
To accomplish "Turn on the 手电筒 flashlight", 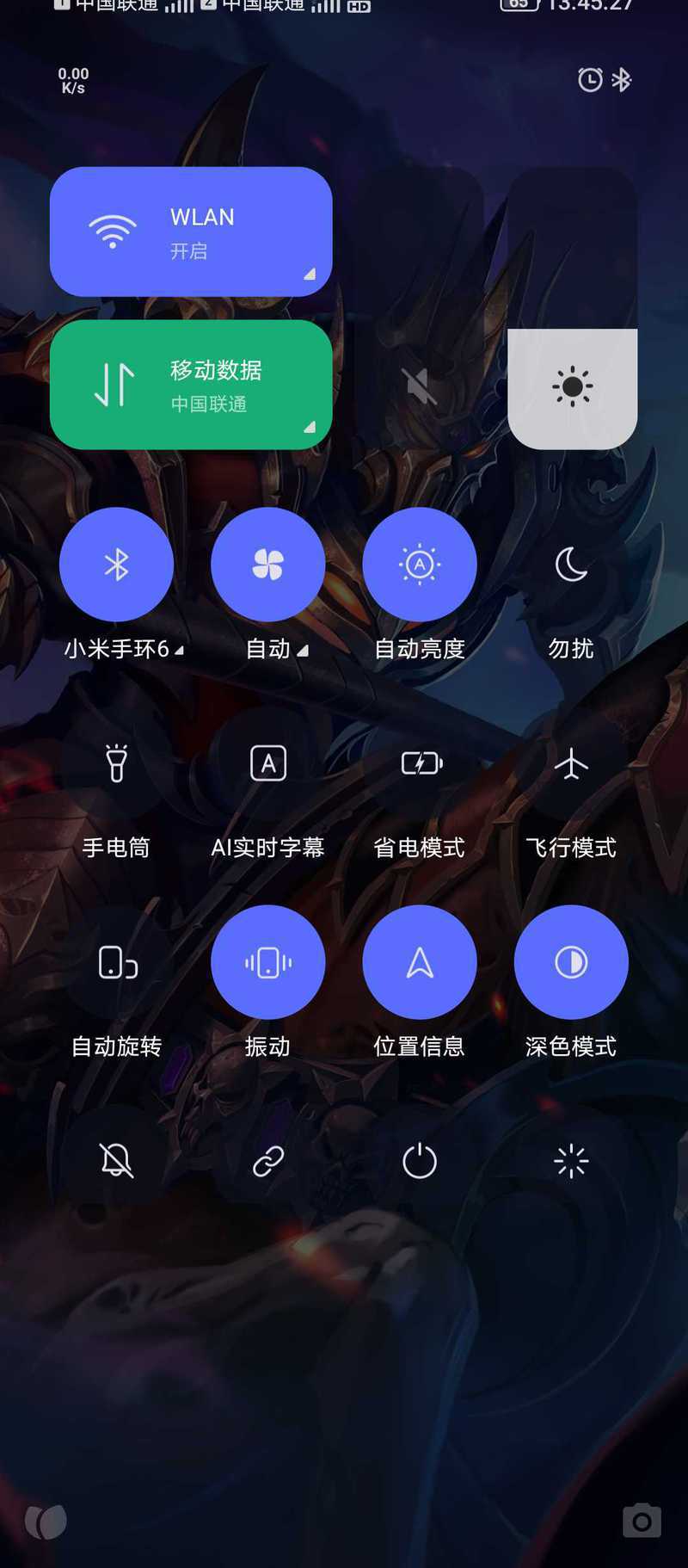I will coord(116,763).
